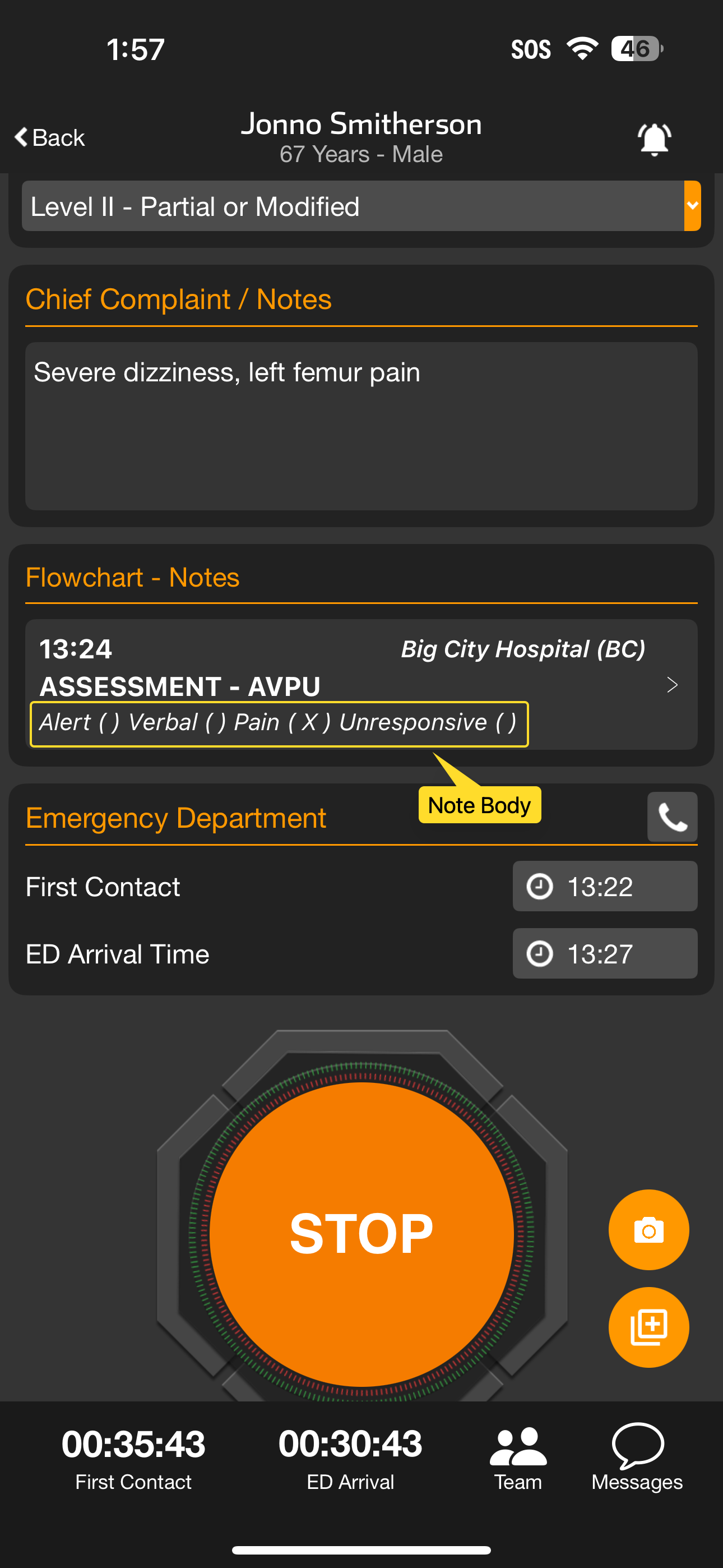Open the camera to add a photo

point(648,1230)
